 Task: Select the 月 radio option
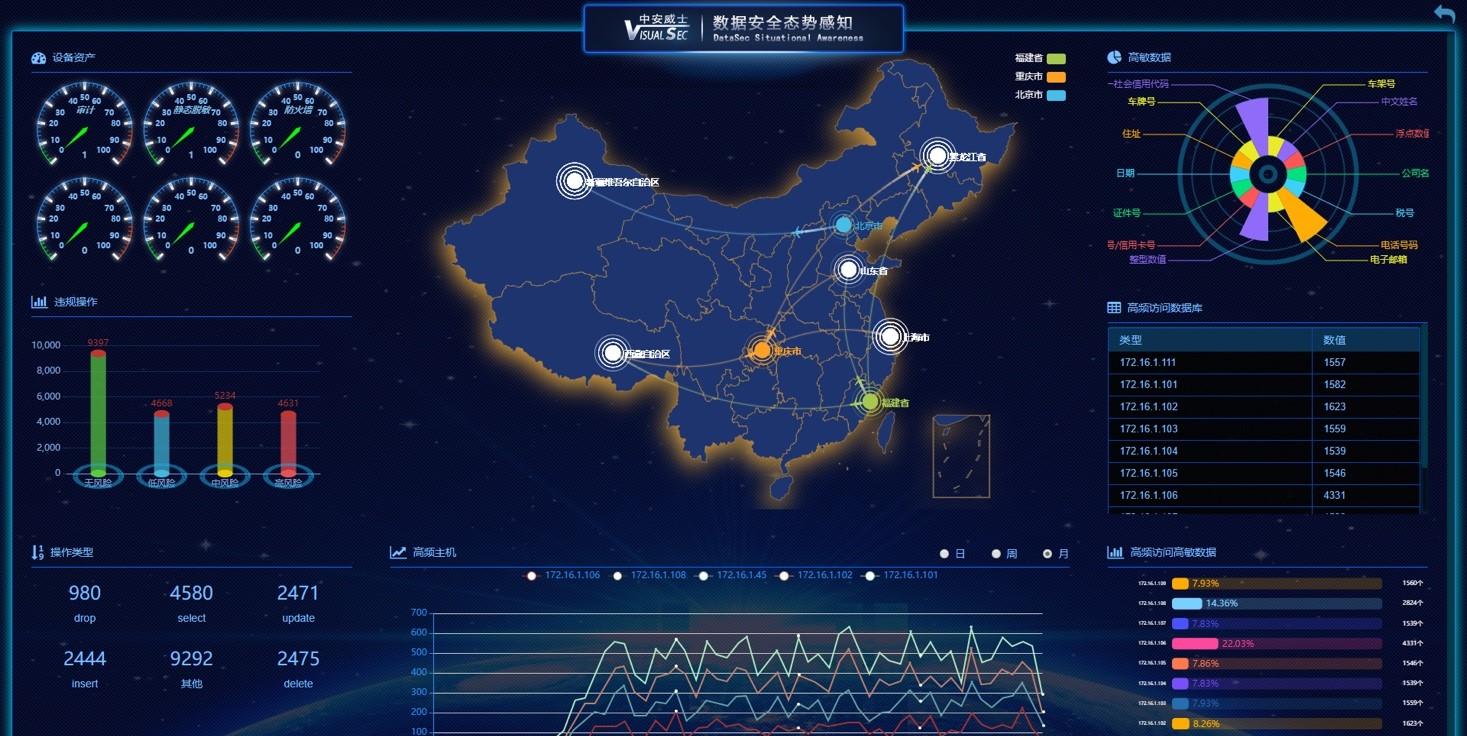[x=1047, y=554]
